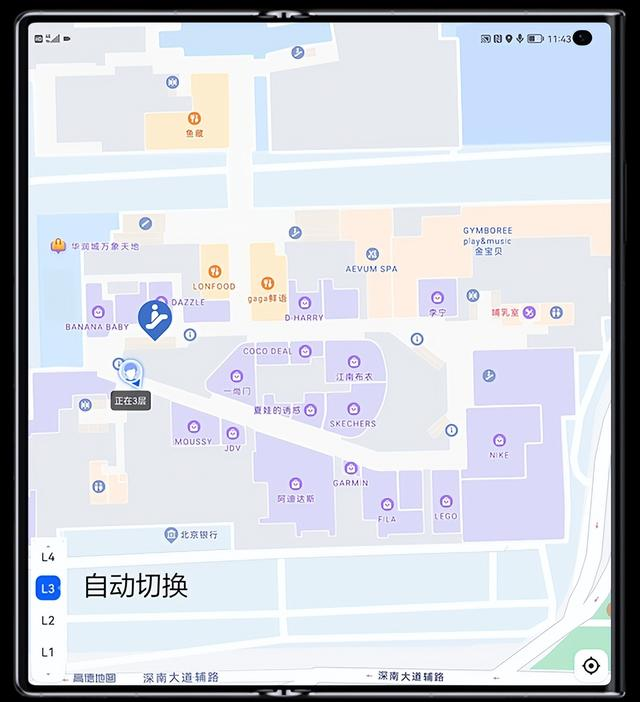Open the LEGO store marker
This screenshot has height=702, width=640.
point(446,502)
